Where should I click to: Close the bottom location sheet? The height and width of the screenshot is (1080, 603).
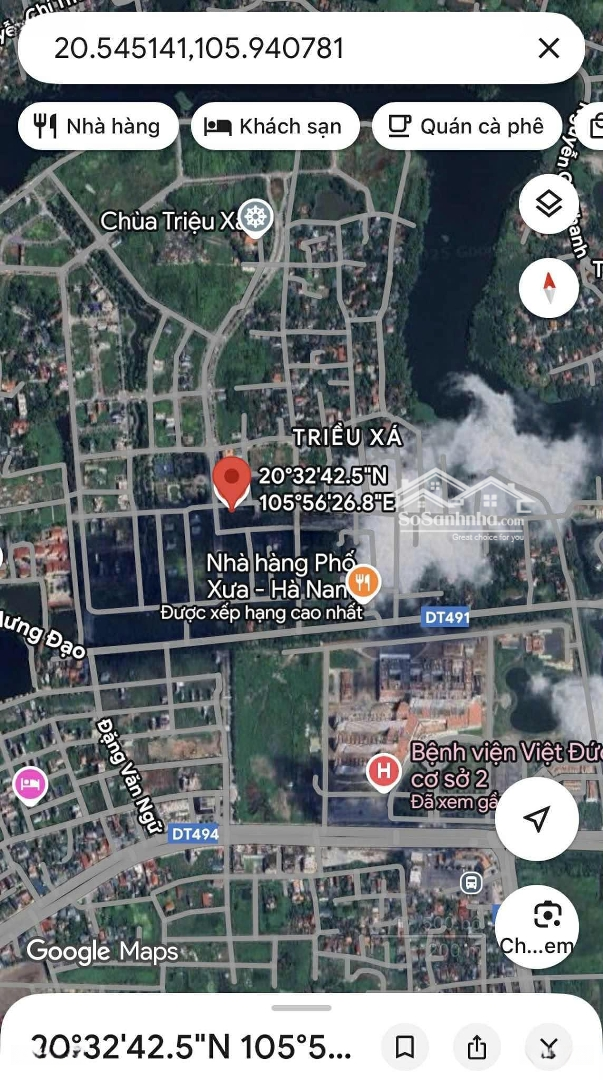(x=548, y=1047)
